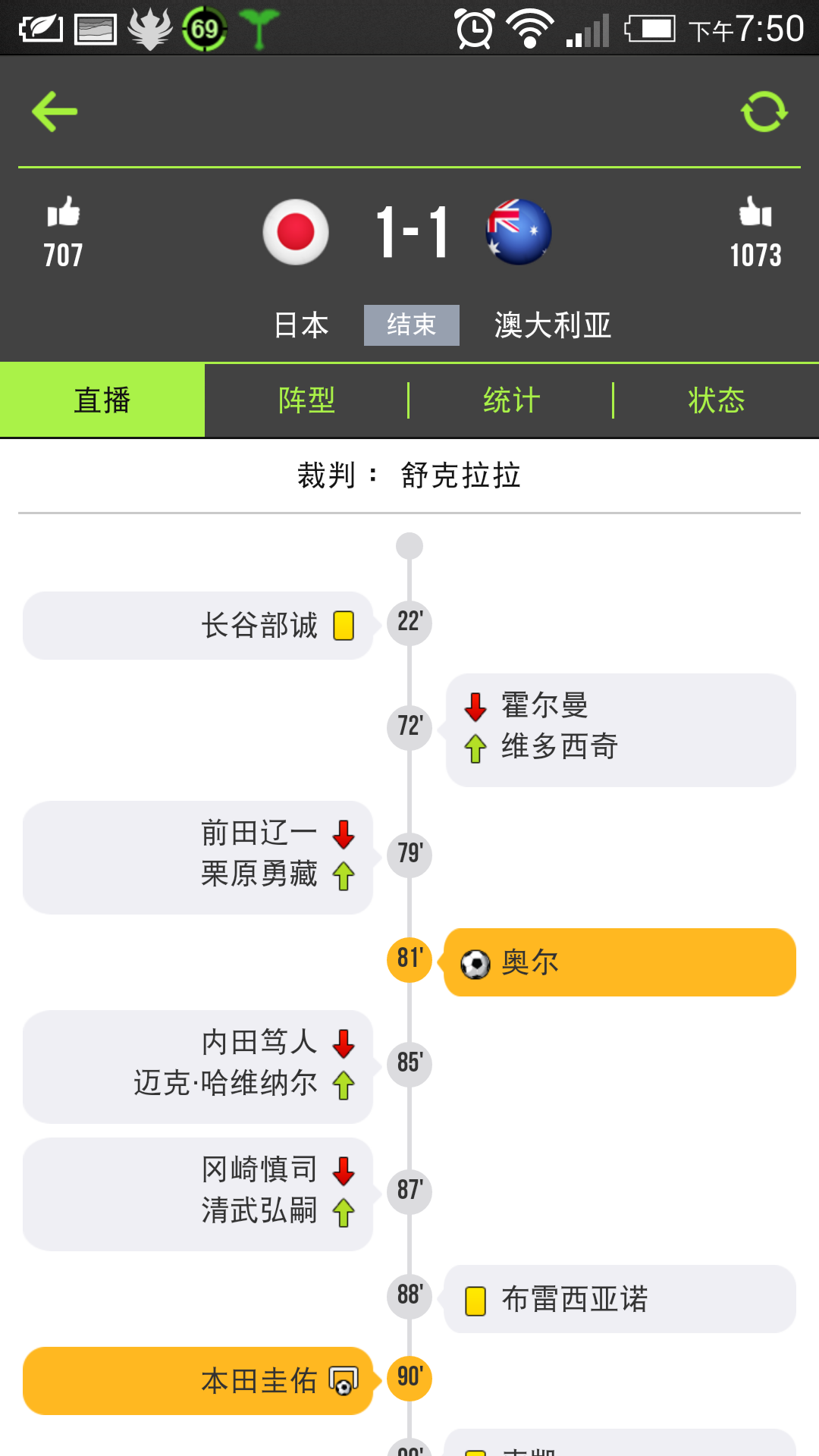Refresh the match data
This screenshot has height=1456, width=819.
pos(764,111)
